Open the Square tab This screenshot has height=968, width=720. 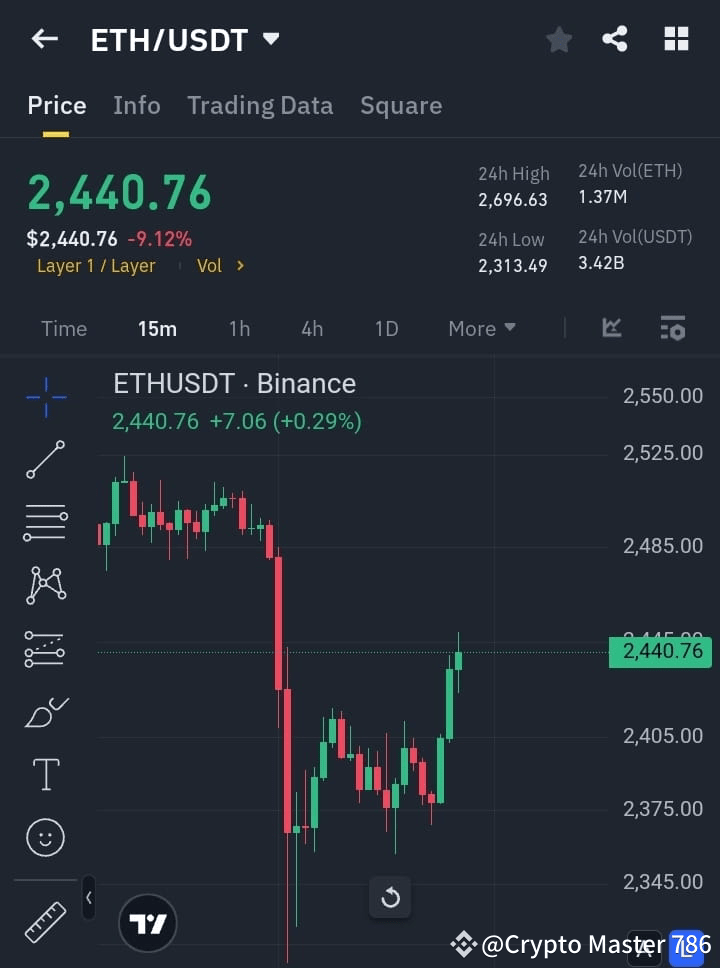click(x=401, y=105)
